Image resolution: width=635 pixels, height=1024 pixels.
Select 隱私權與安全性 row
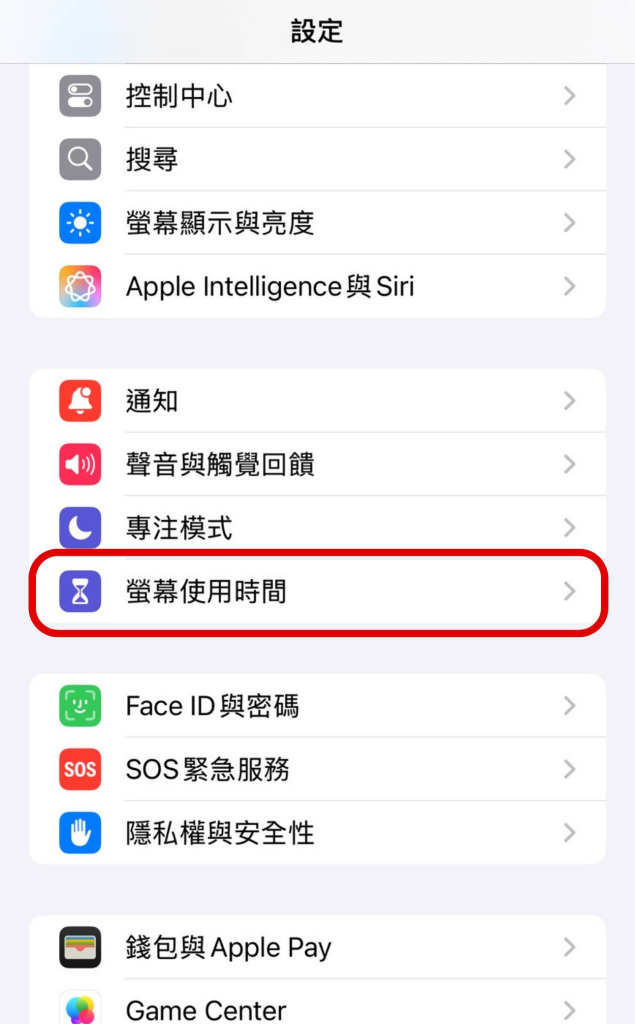(316, 832)
